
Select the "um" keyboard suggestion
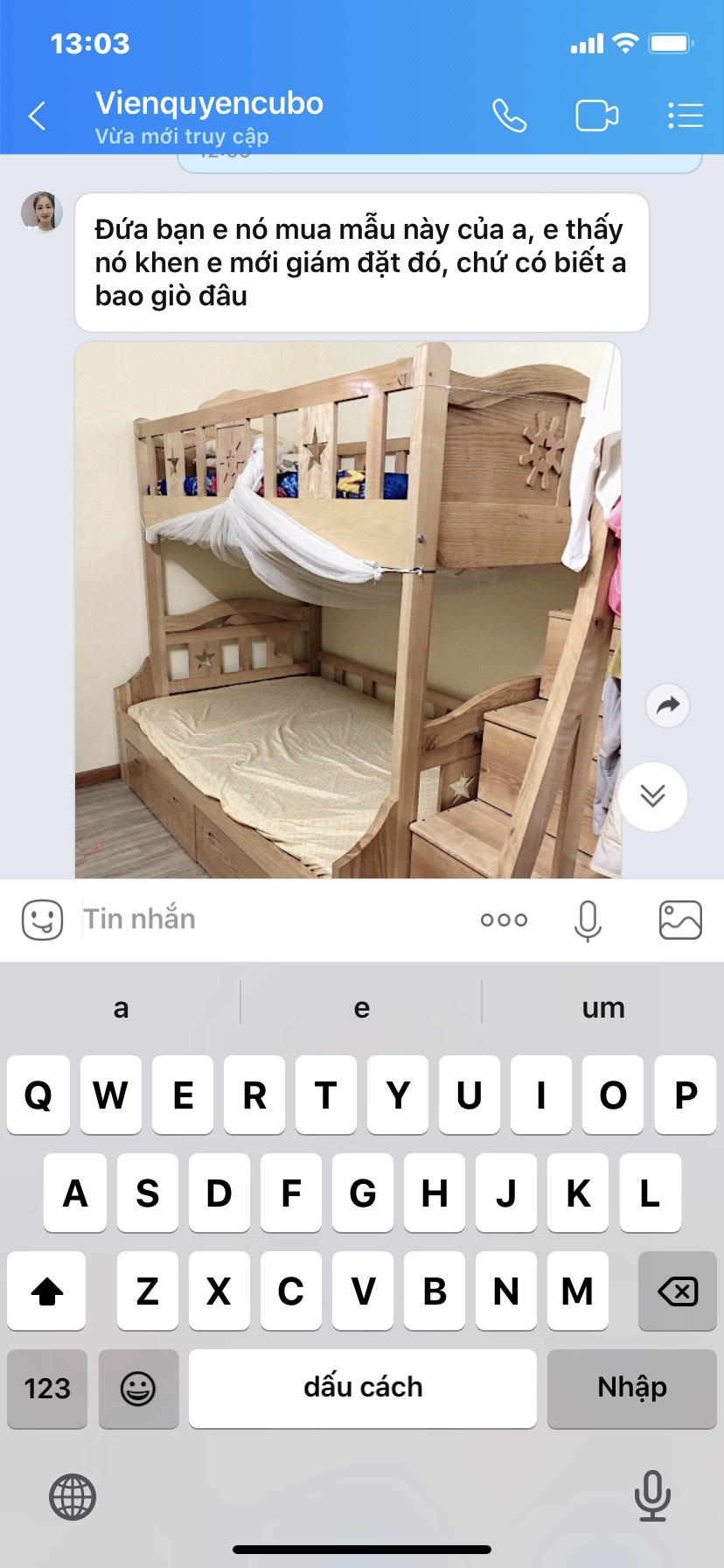602,1008
